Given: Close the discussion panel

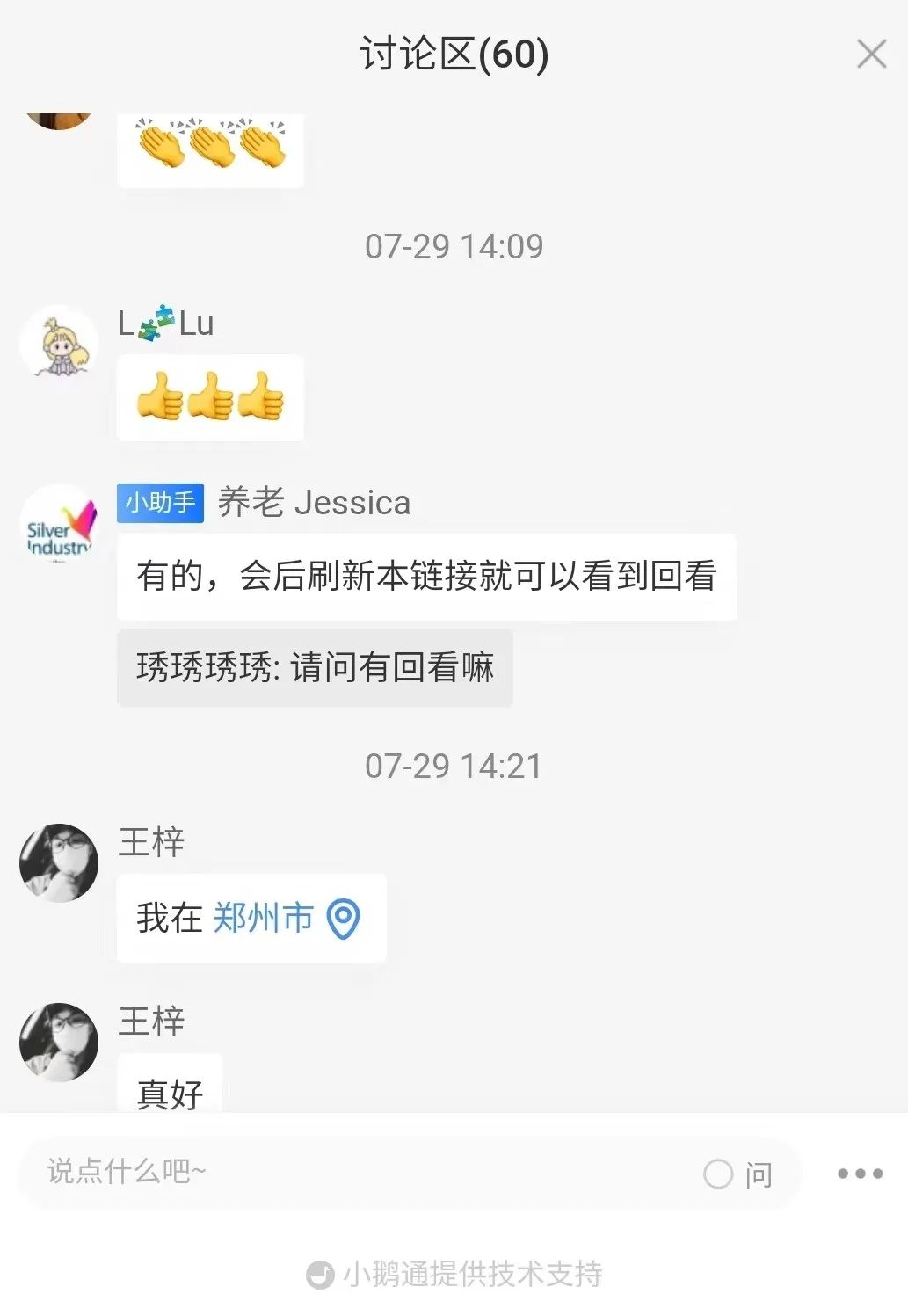Looking at the screenshot, I should 871,55.
